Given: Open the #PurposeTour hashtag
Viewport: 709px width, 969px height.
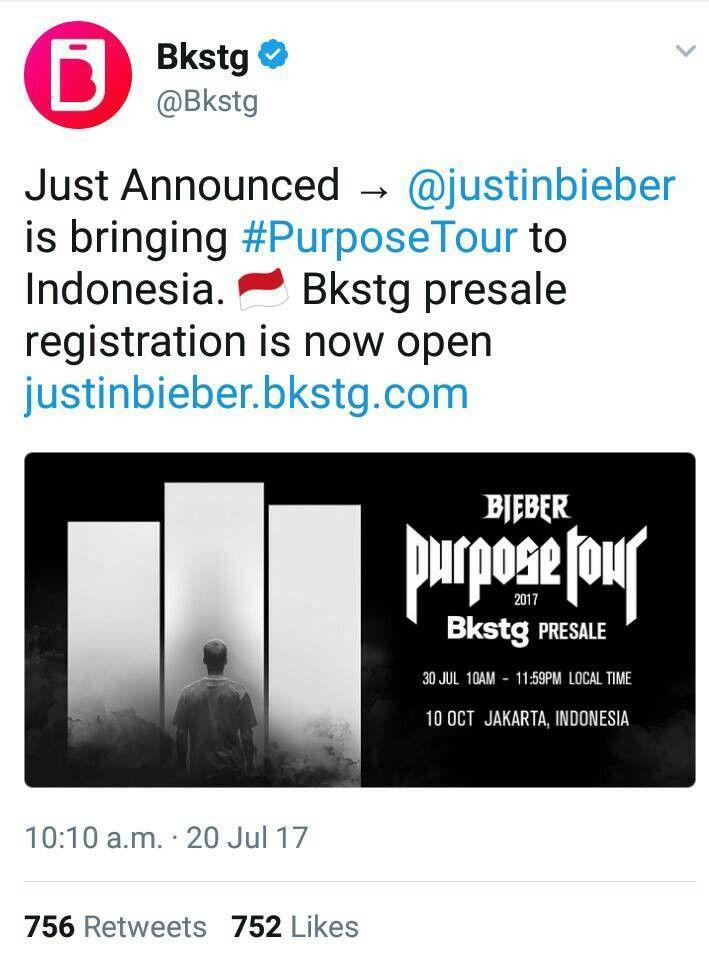Looking at the screenshot, I should 380,238.
